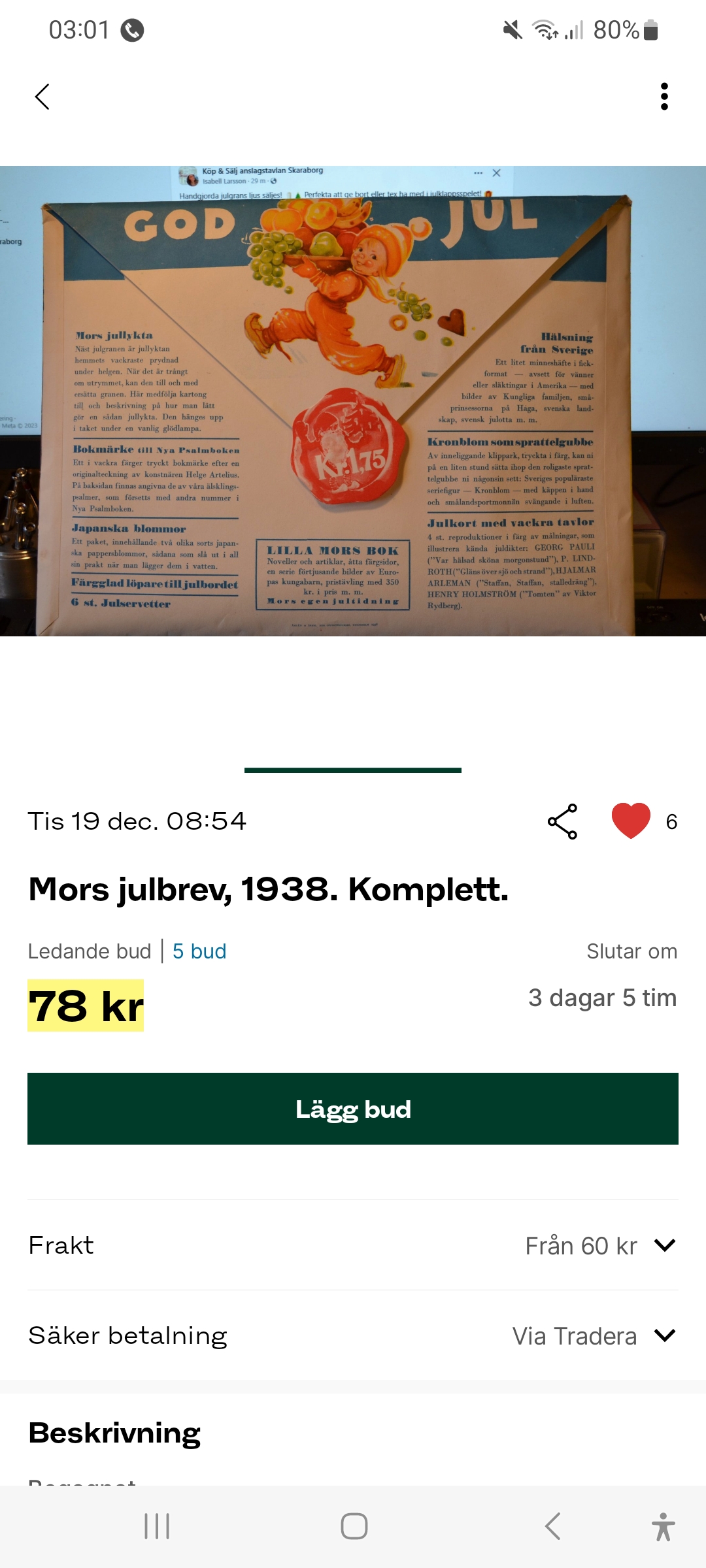Share this auction listing

(562, 821)
